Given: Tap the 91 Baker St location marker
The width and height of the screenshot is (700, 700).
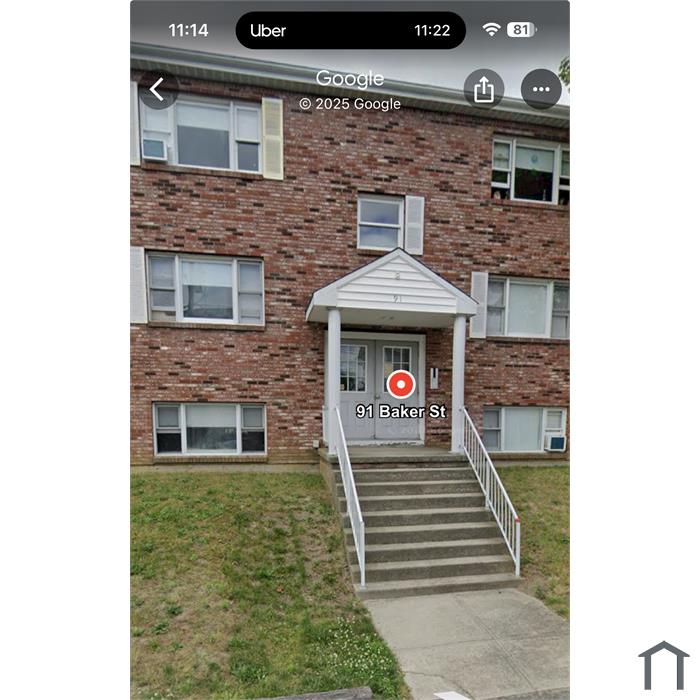Looking at the screenshot, I should (x=401, y=385).
